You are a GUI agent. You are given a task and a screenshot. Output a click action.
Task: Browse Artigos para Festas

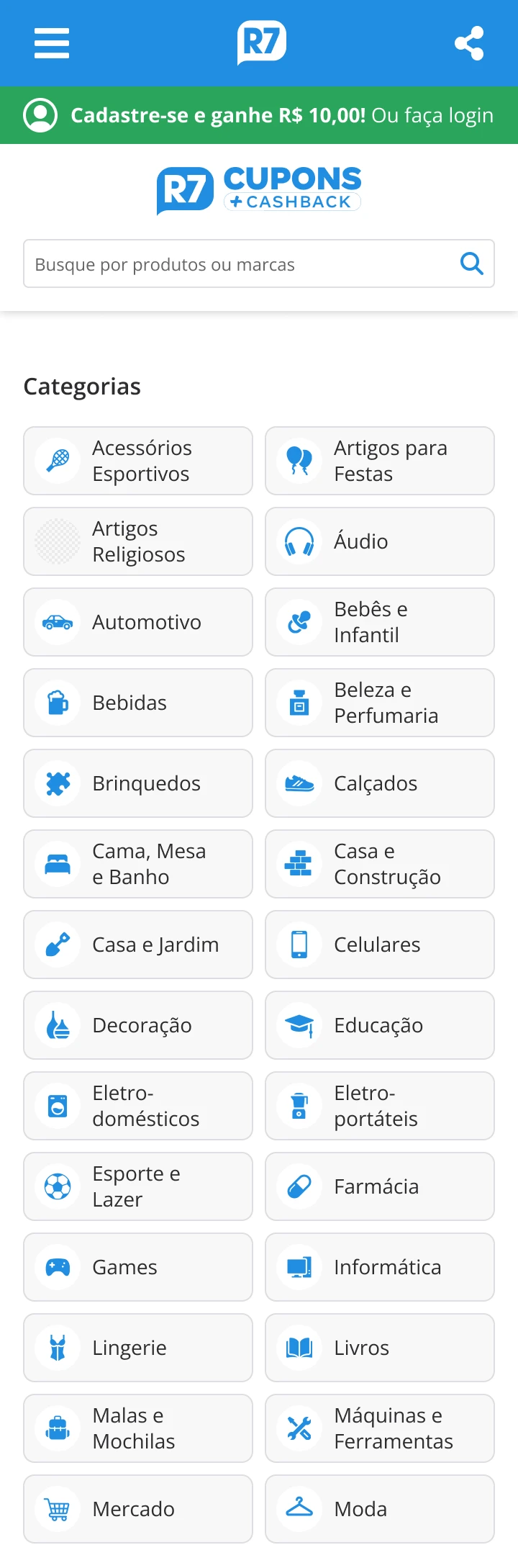380,461
